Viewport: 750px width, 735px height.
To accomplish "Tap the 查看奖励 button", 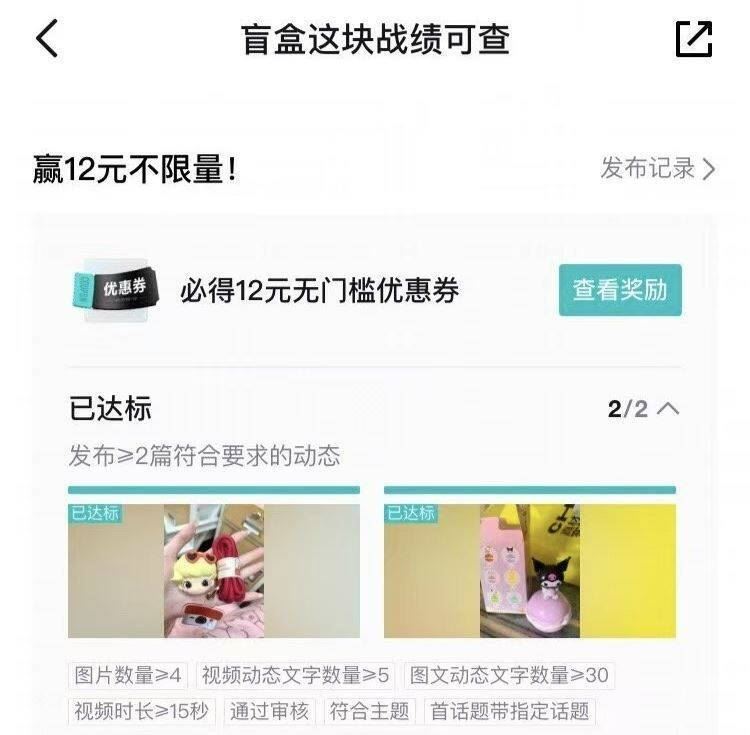I will tap(620, 290).
